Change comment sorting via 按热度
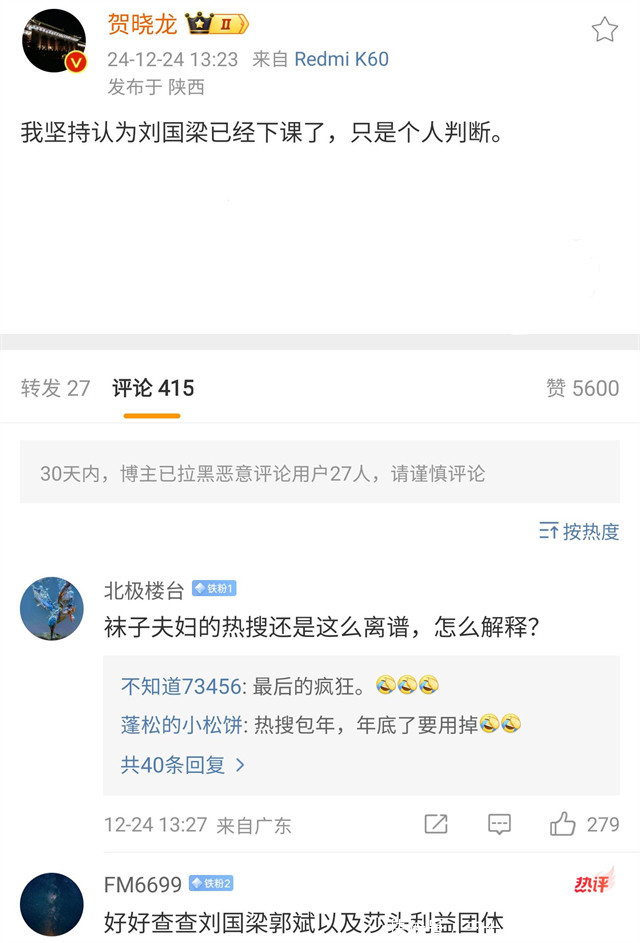 click(x=579, y=531)
